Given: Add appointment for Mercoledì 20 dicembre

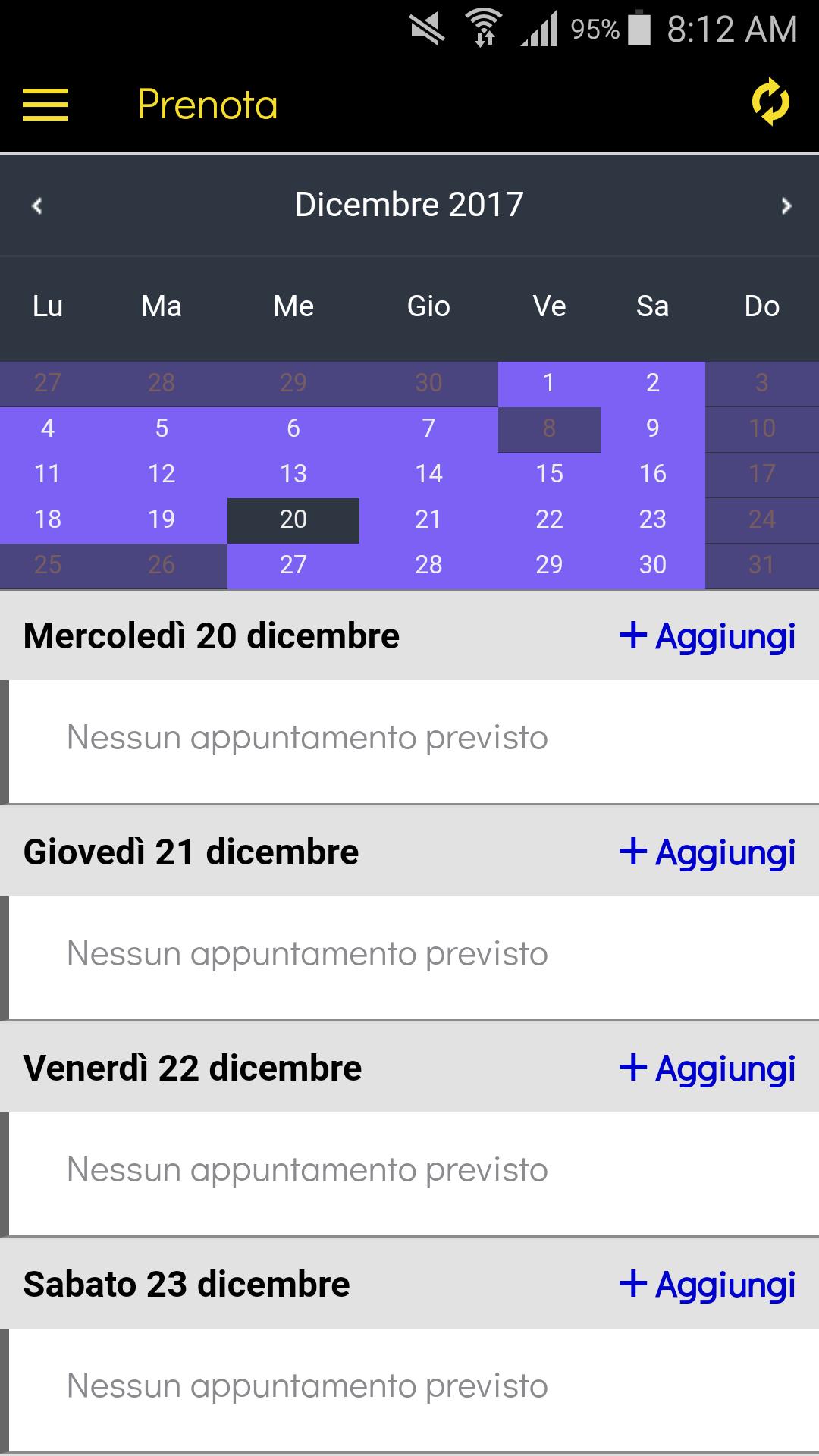Looking at the screenshot, I should point(708,636).
